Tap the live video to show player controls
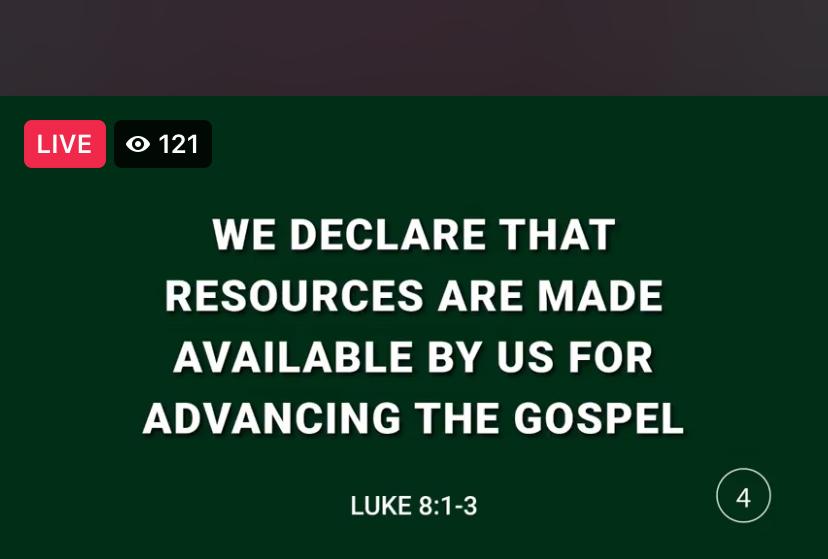 (414, 330)
